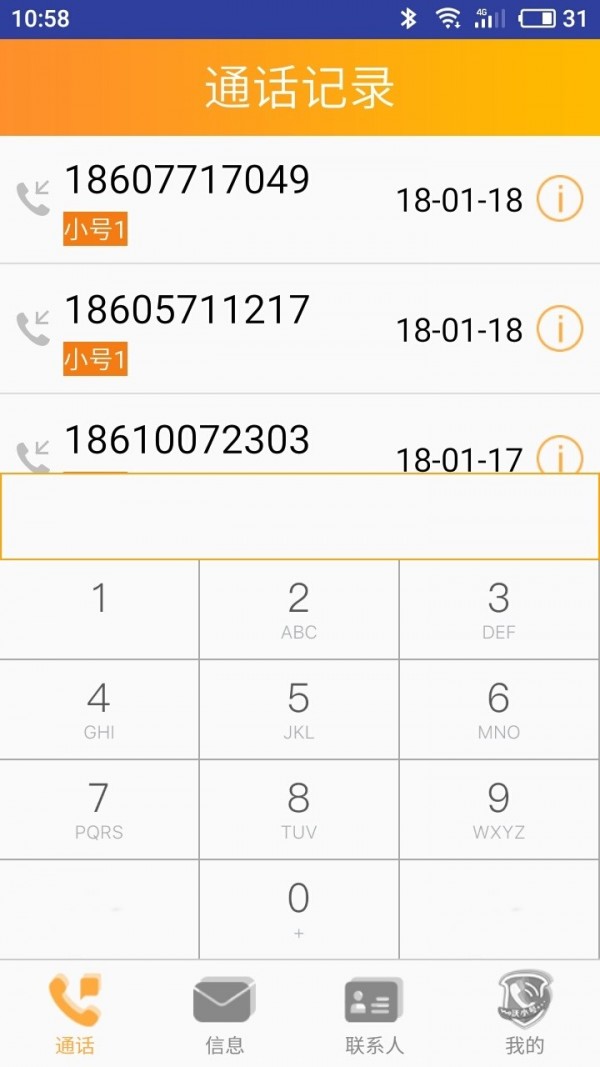The height and width of the screenshot is (1067, 600).
Task: Switch to the 我的 tab
Action: (x=524, y=1015)
